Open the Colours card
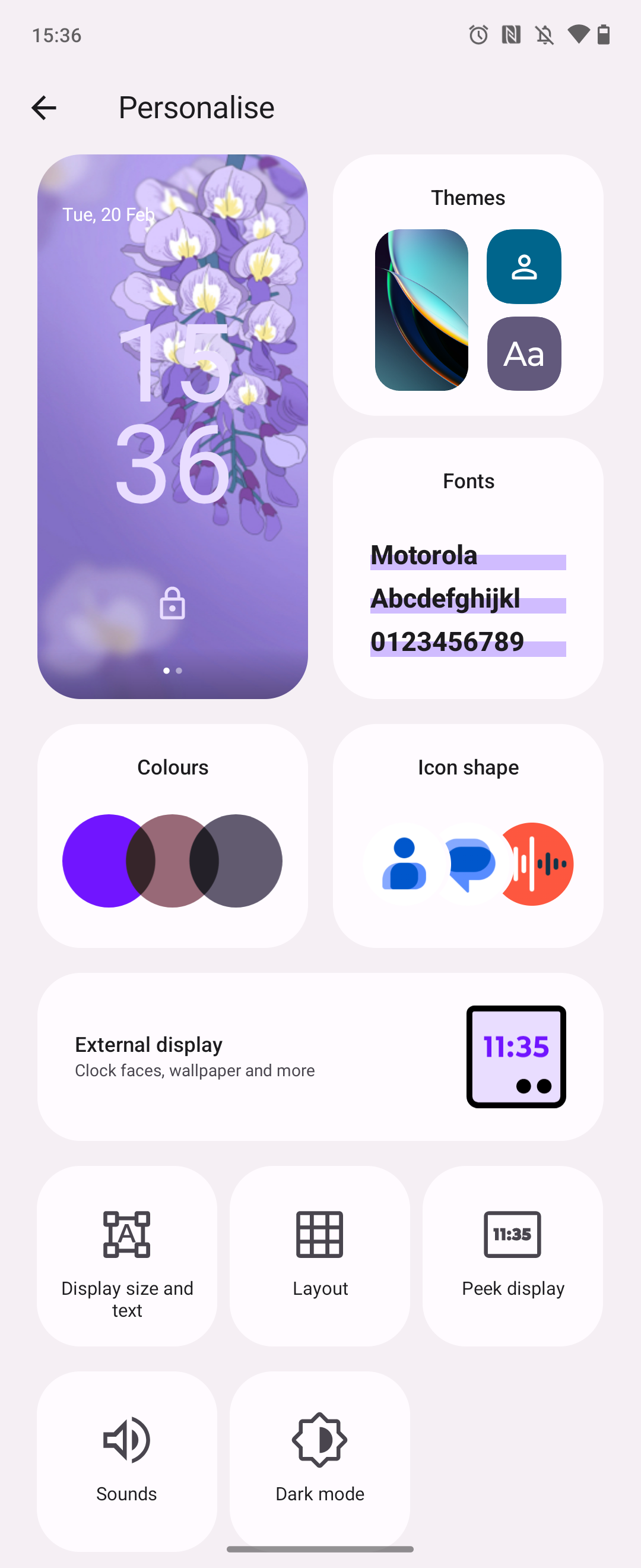Screen dimensions: 641x1568 point(172,835)
